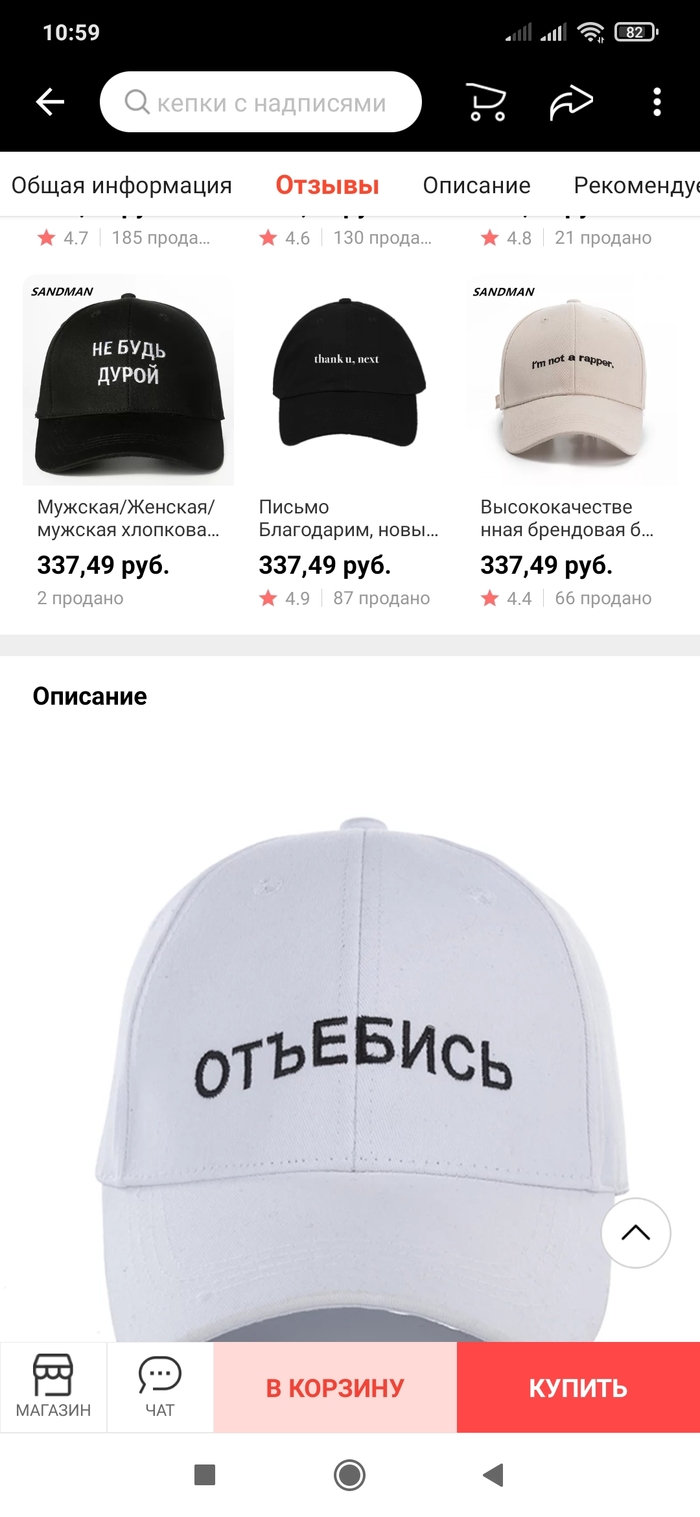Jump to top with the up-arrow button
Viewport: 700px width, 1517px height.
pos(635,1233)
